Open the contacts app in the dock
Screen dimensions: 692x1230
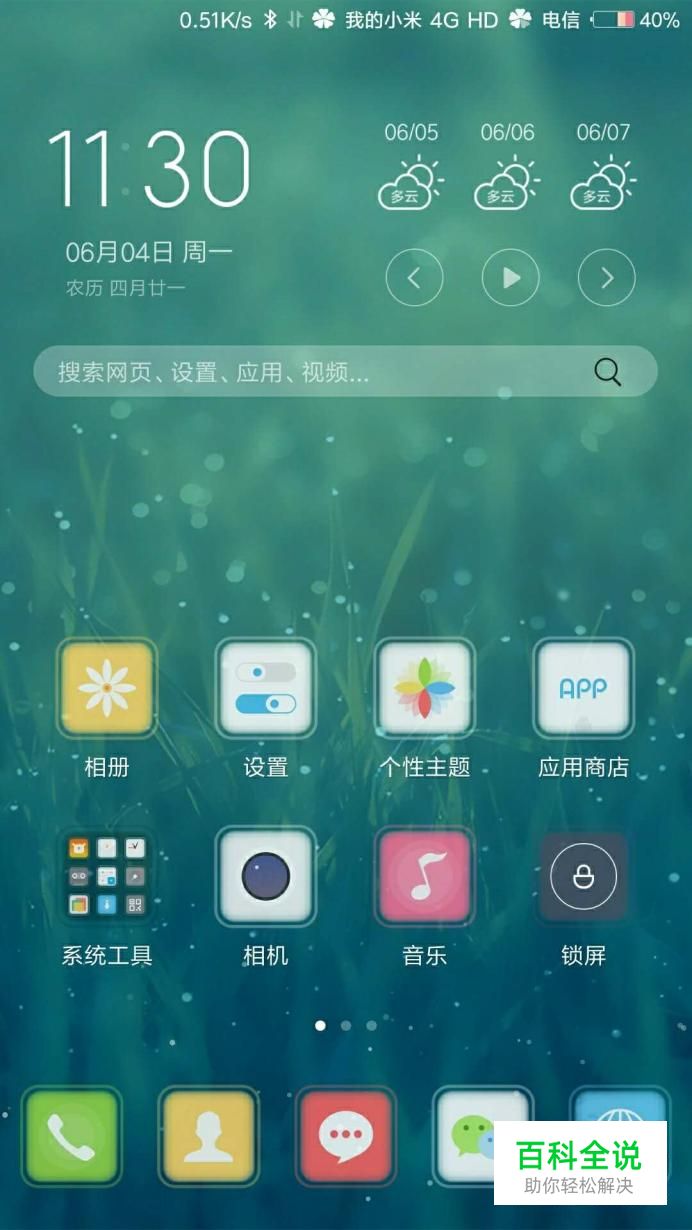[x=208, y=1137]
